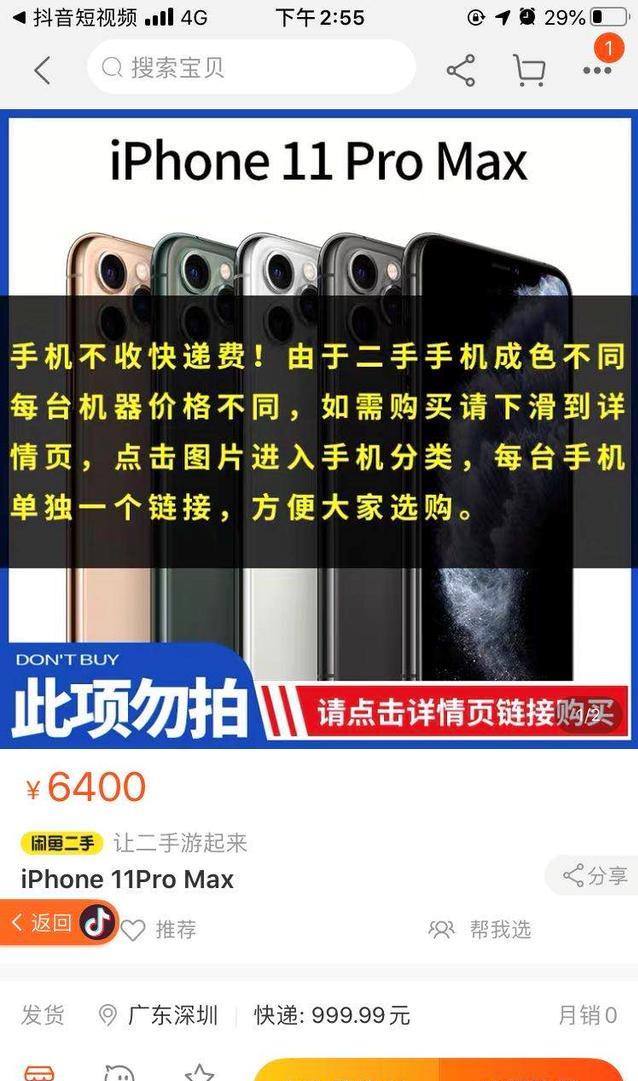The height and width of the screenshot is (1081, 638).
Task: Share this listing from the top bar
Action: 460,70
